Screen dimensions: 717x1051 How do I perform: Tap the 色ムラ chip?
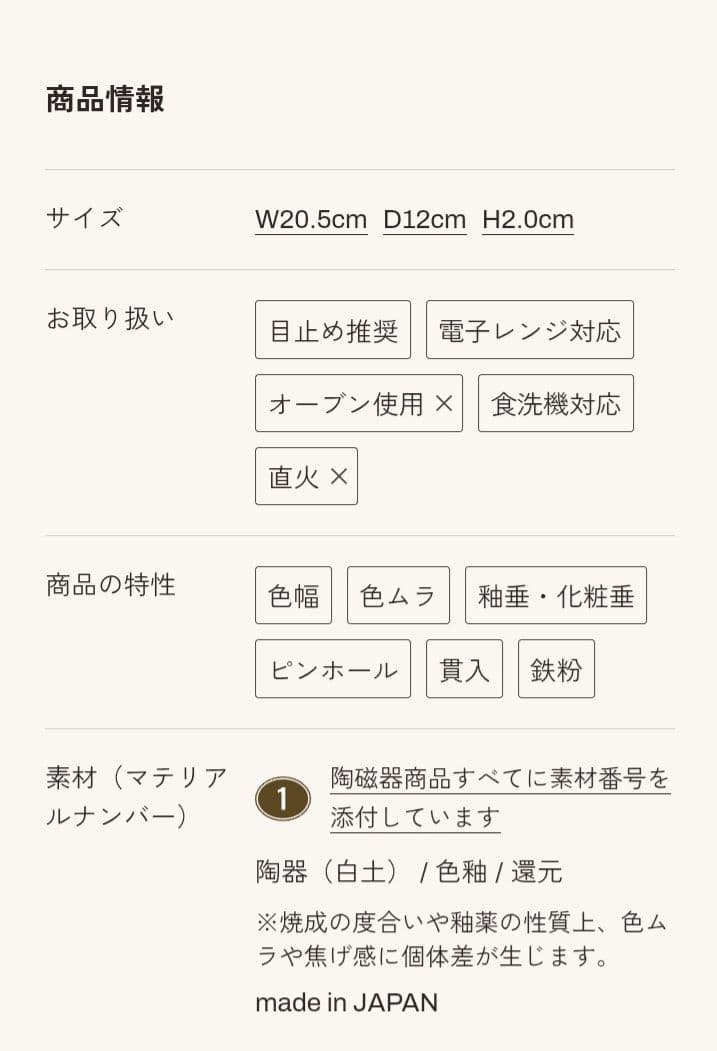coord(398,596)
